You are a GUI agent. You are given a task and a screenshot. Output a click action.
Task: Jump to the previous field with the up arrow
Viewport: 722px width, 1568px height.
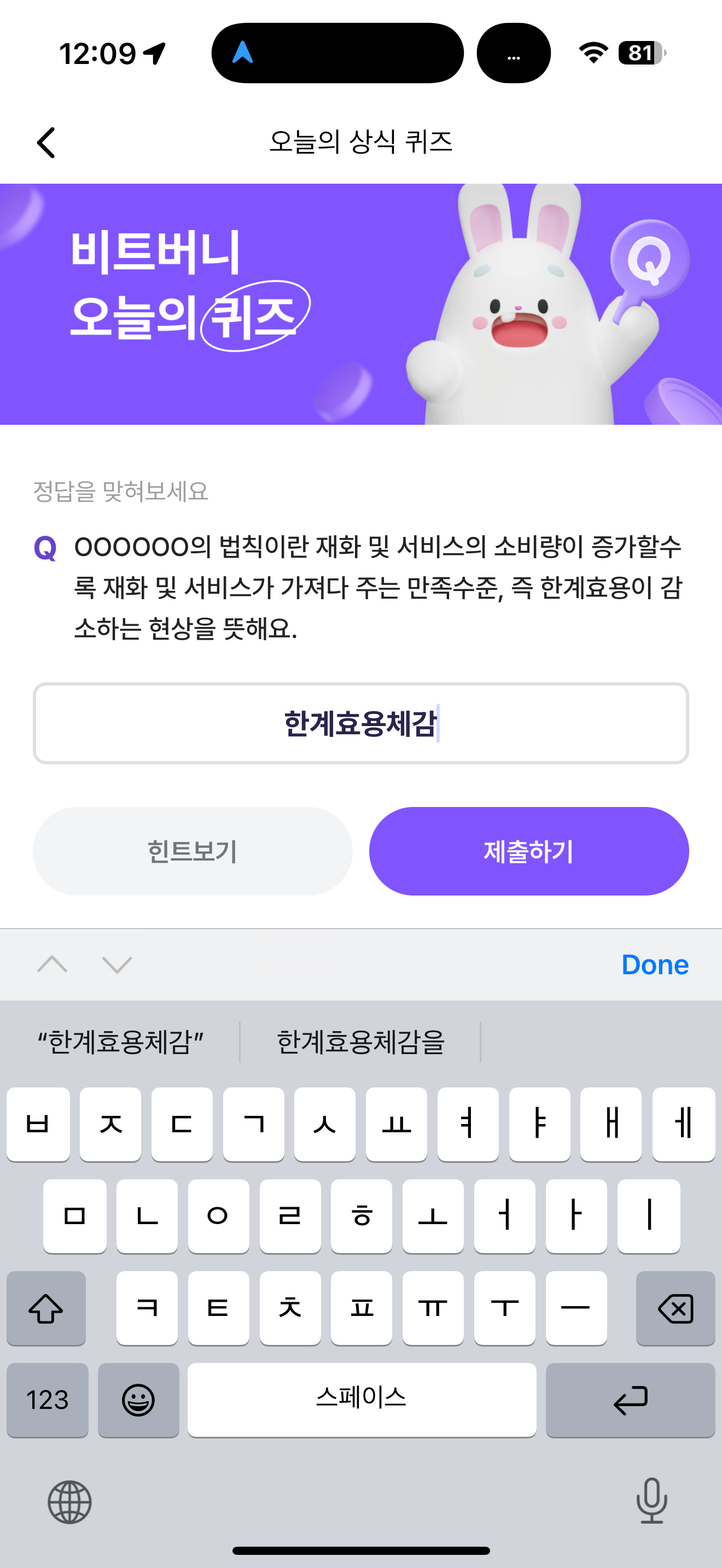(53, 964)
